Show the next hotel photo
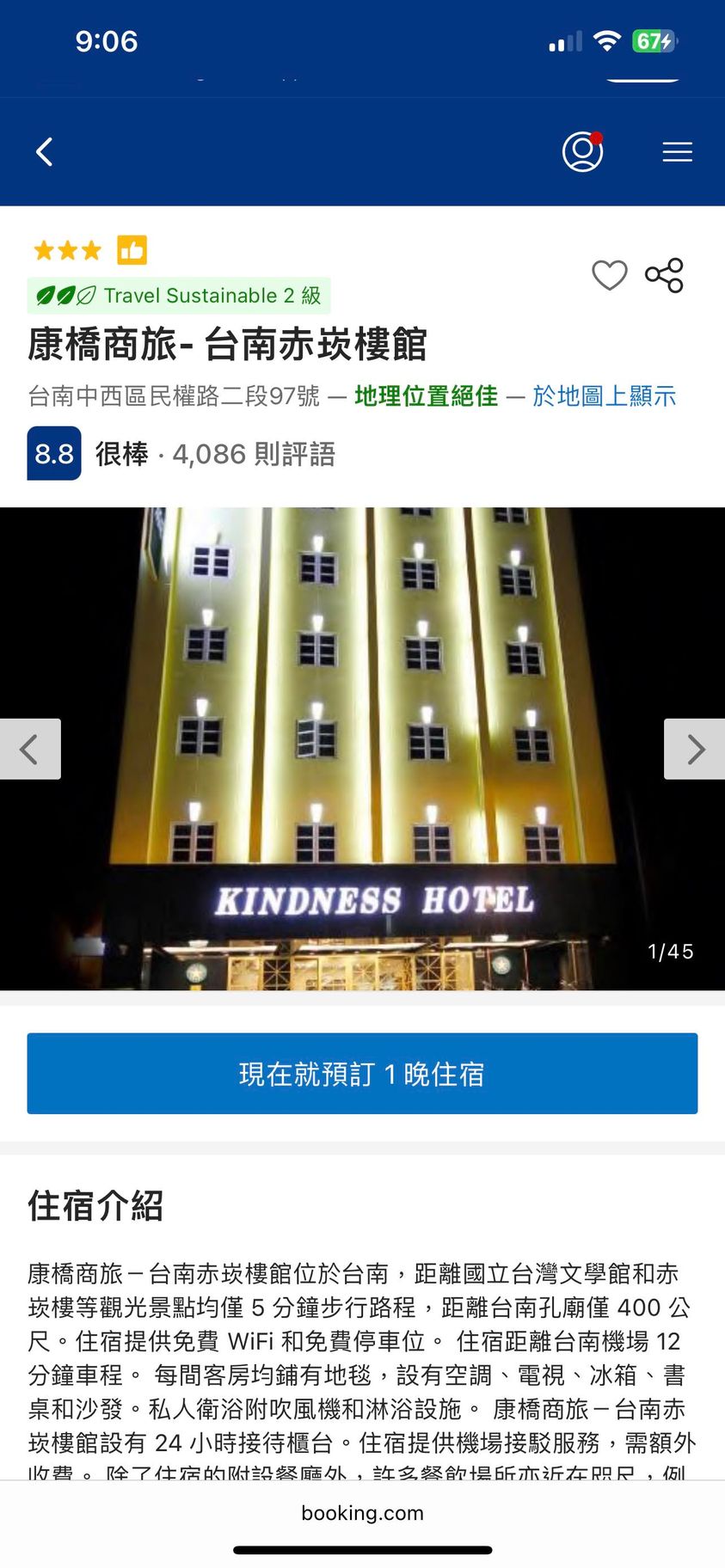The width and height of the screenshot is (725, 1568). 695,749
